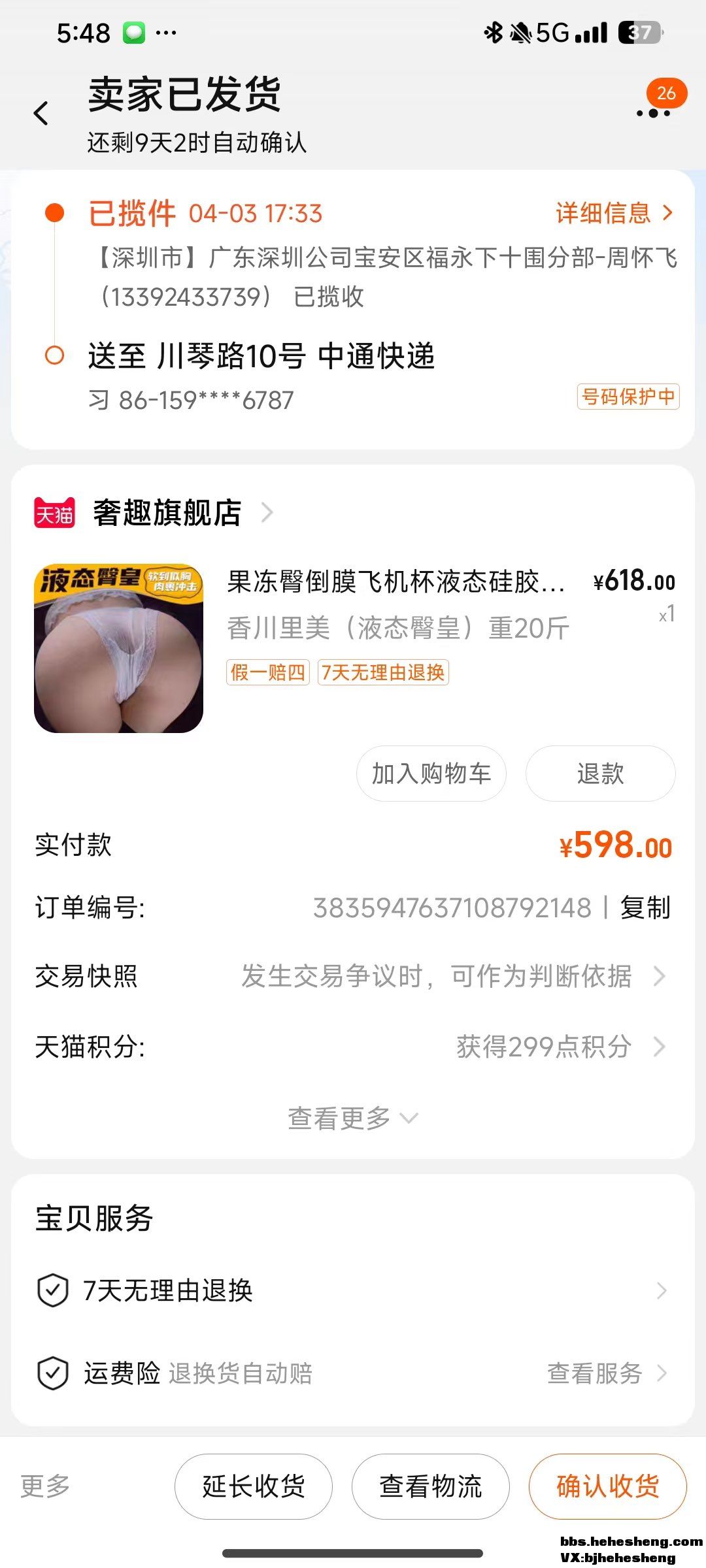
Task: Open 7天无理由退换 service row
Action: point(353,1291)
